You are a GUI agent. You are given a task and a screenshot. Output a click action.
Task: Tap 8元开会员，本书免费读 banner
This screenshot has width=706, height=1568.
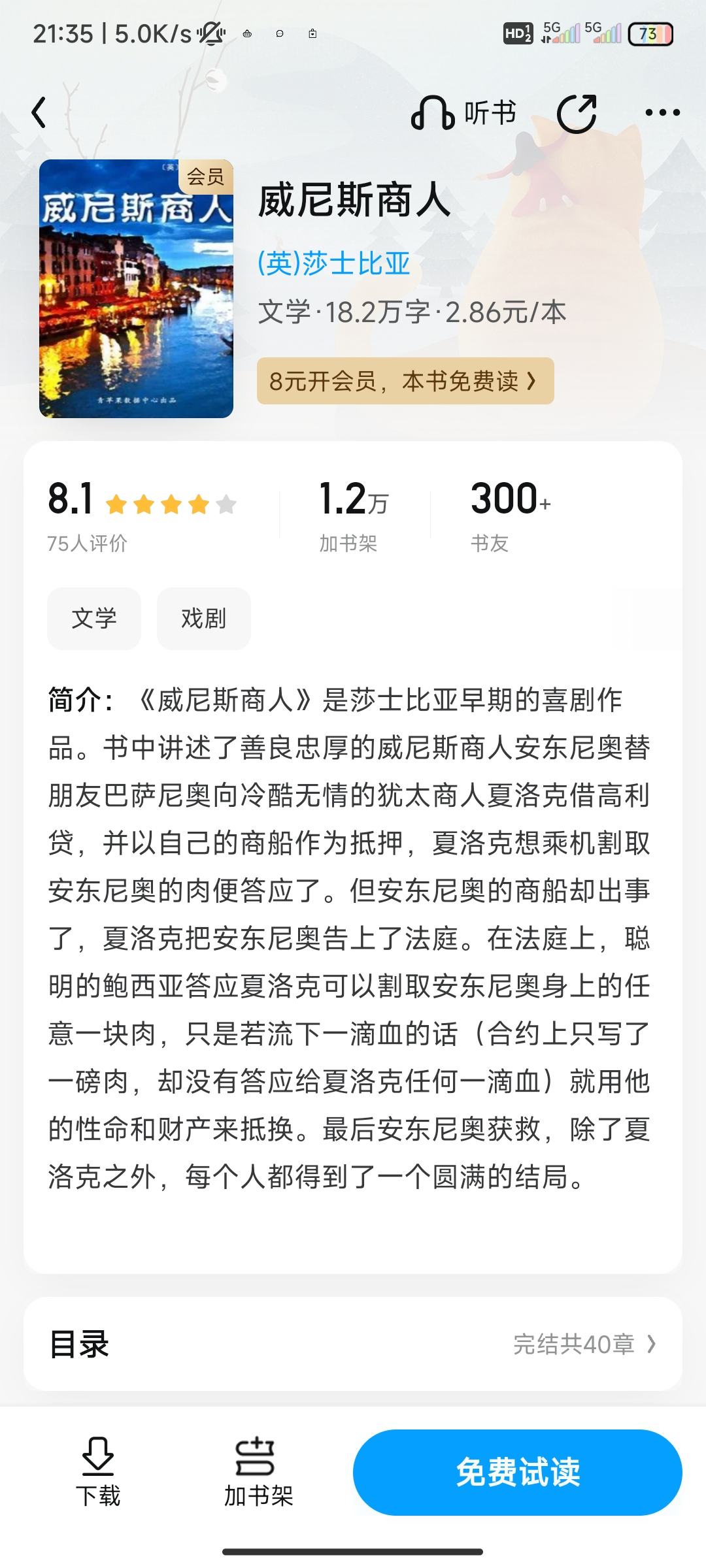(x=405, y=381)
